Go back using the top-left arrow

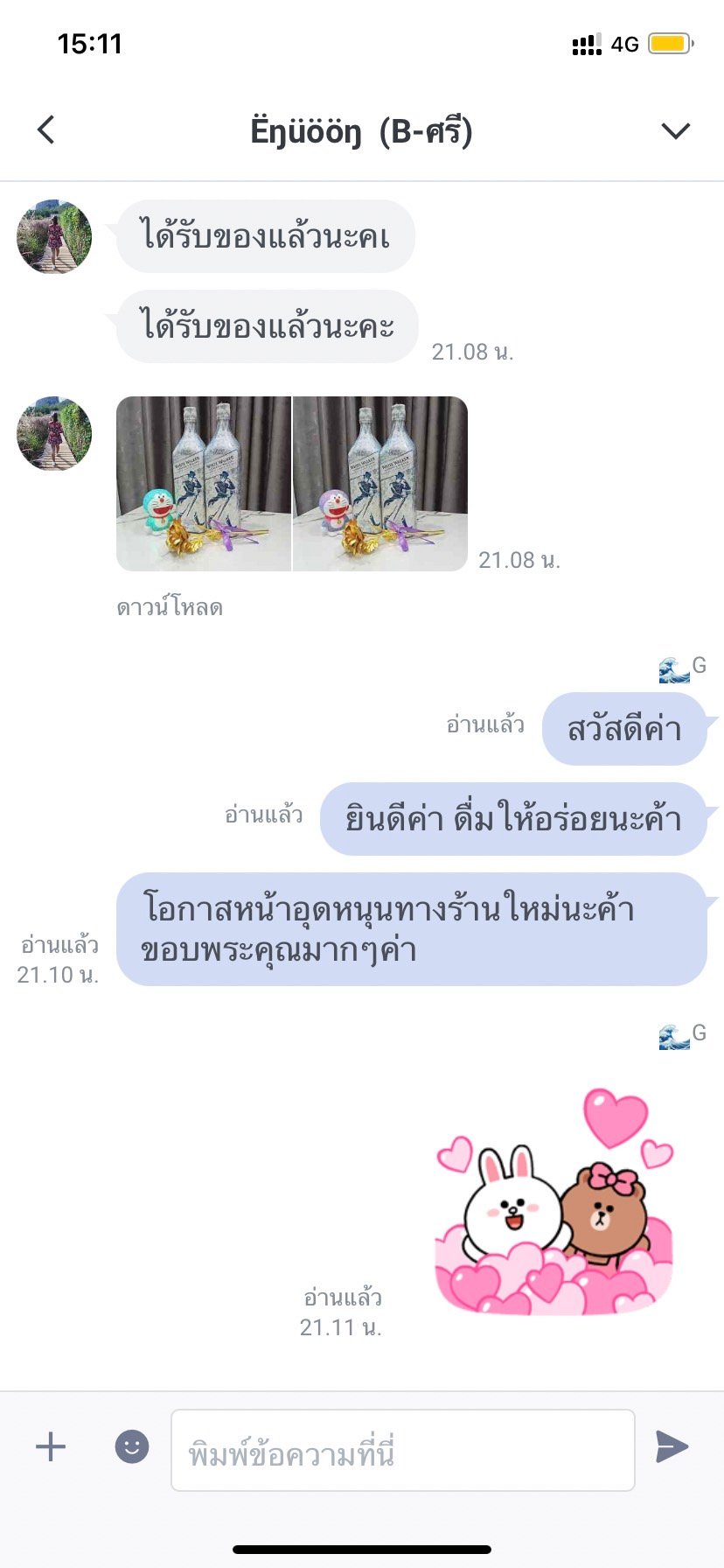click(46, 129)
